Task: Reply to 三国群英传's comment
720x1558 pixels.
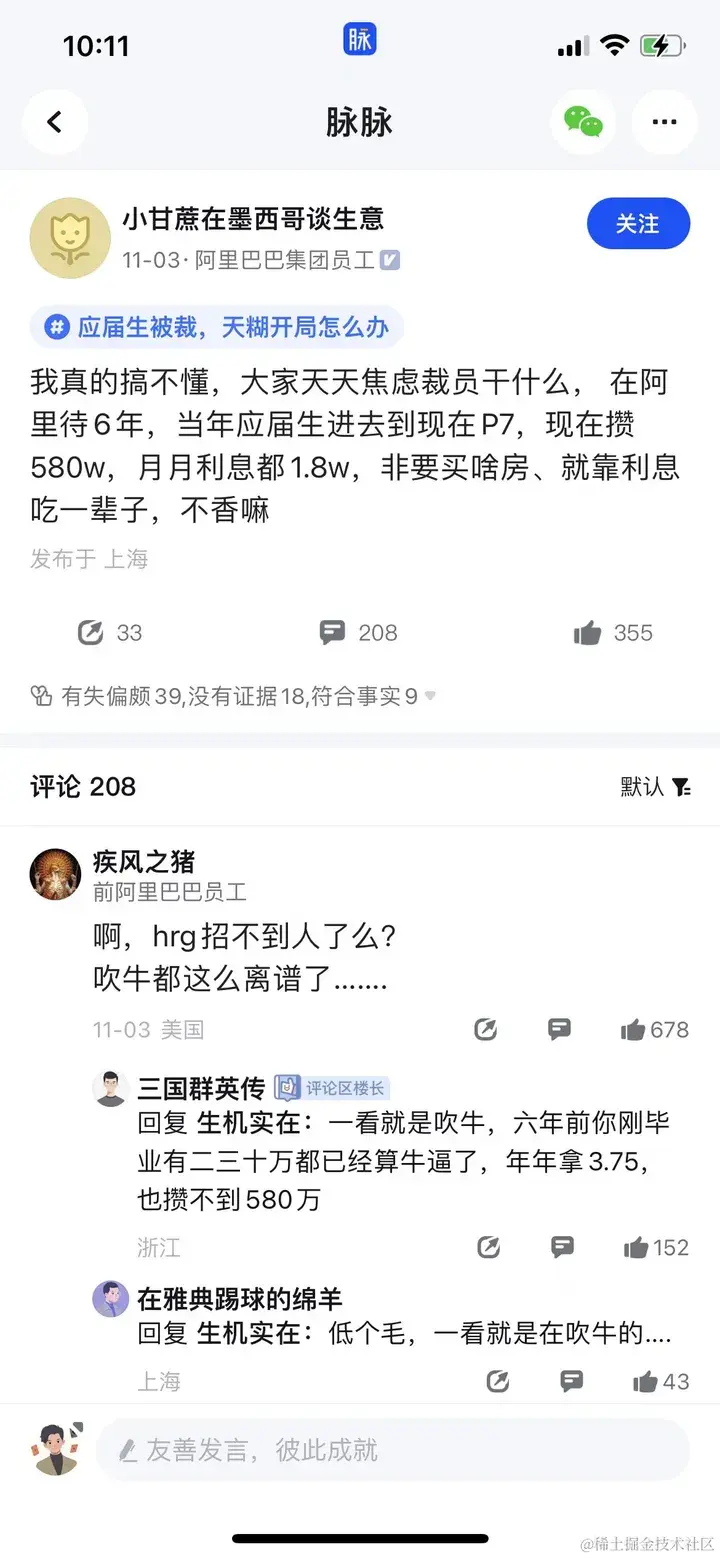Action: pyautogui.click(x=563, y=1247)
